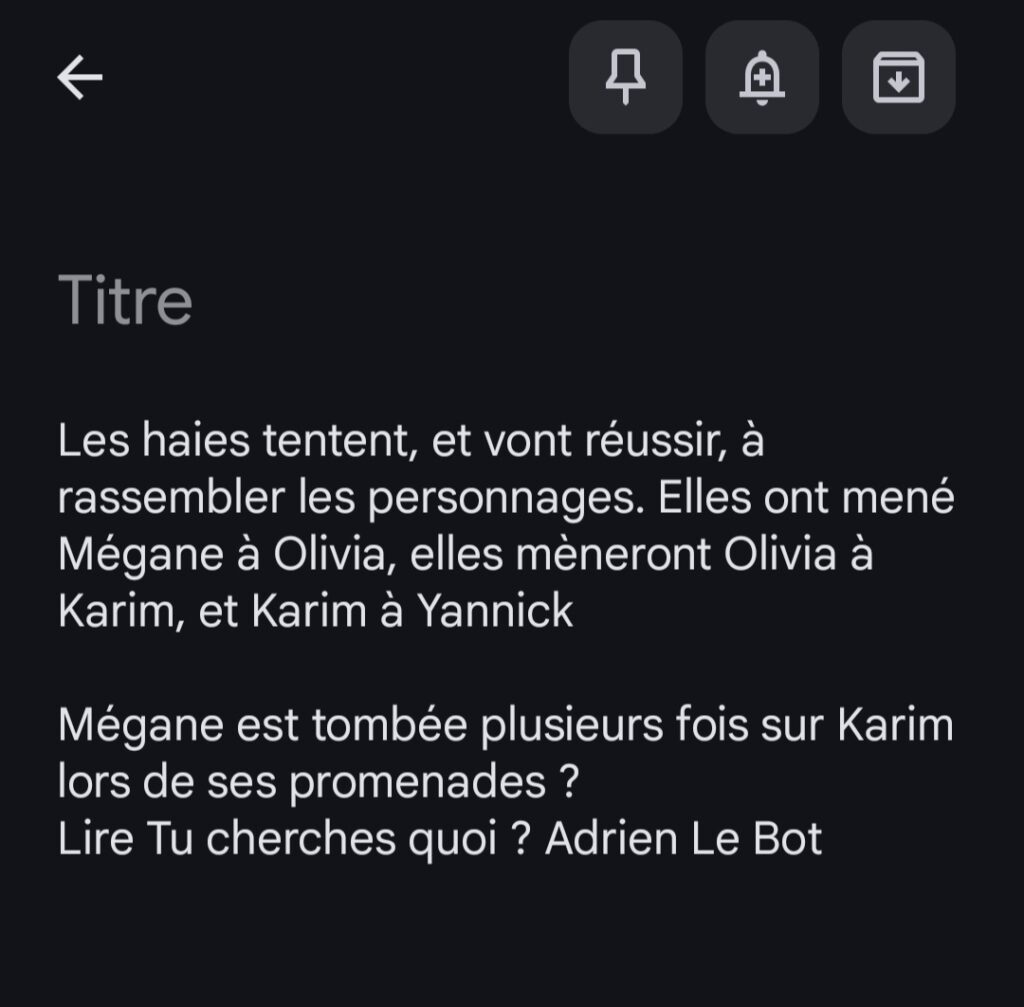The height and width of the screenshot is (1007, 1024).
Task: Add a reminder with the bell icon
Action: (762, 77)
